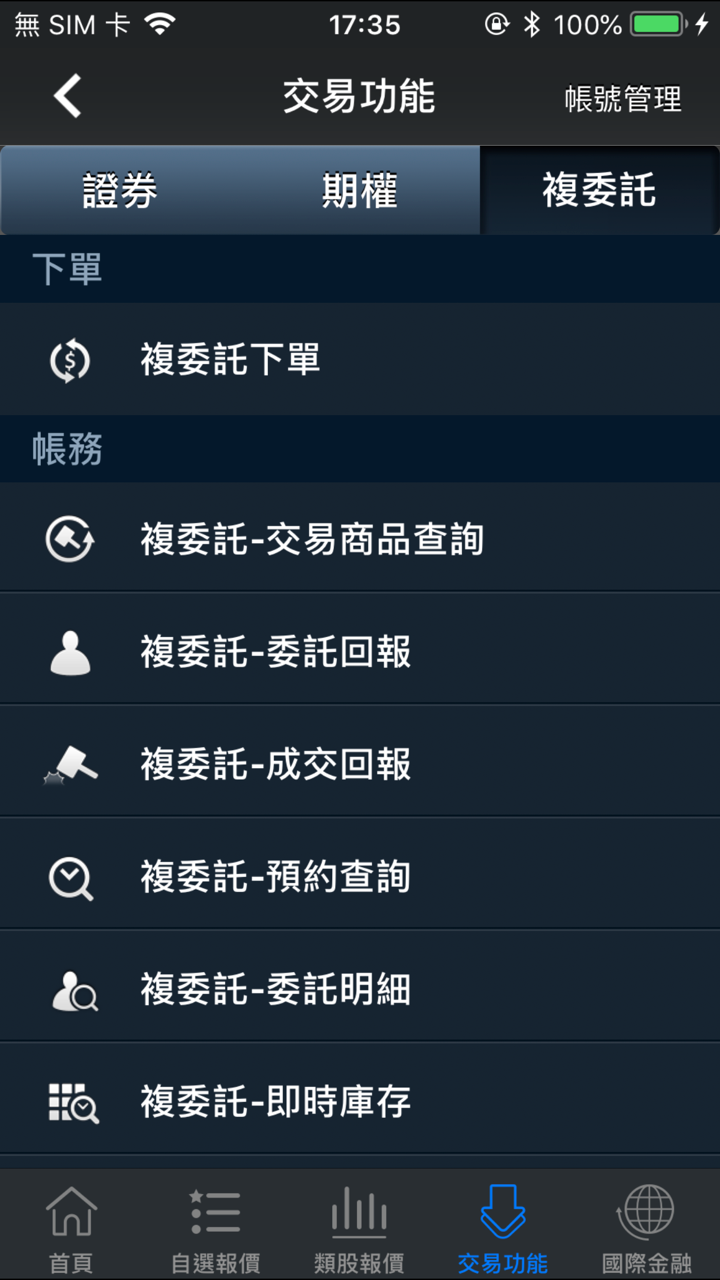Tap the 交易商品查詢 gavel-circle icon
This screenshot has width=720, height=1280.
point(69,536)
